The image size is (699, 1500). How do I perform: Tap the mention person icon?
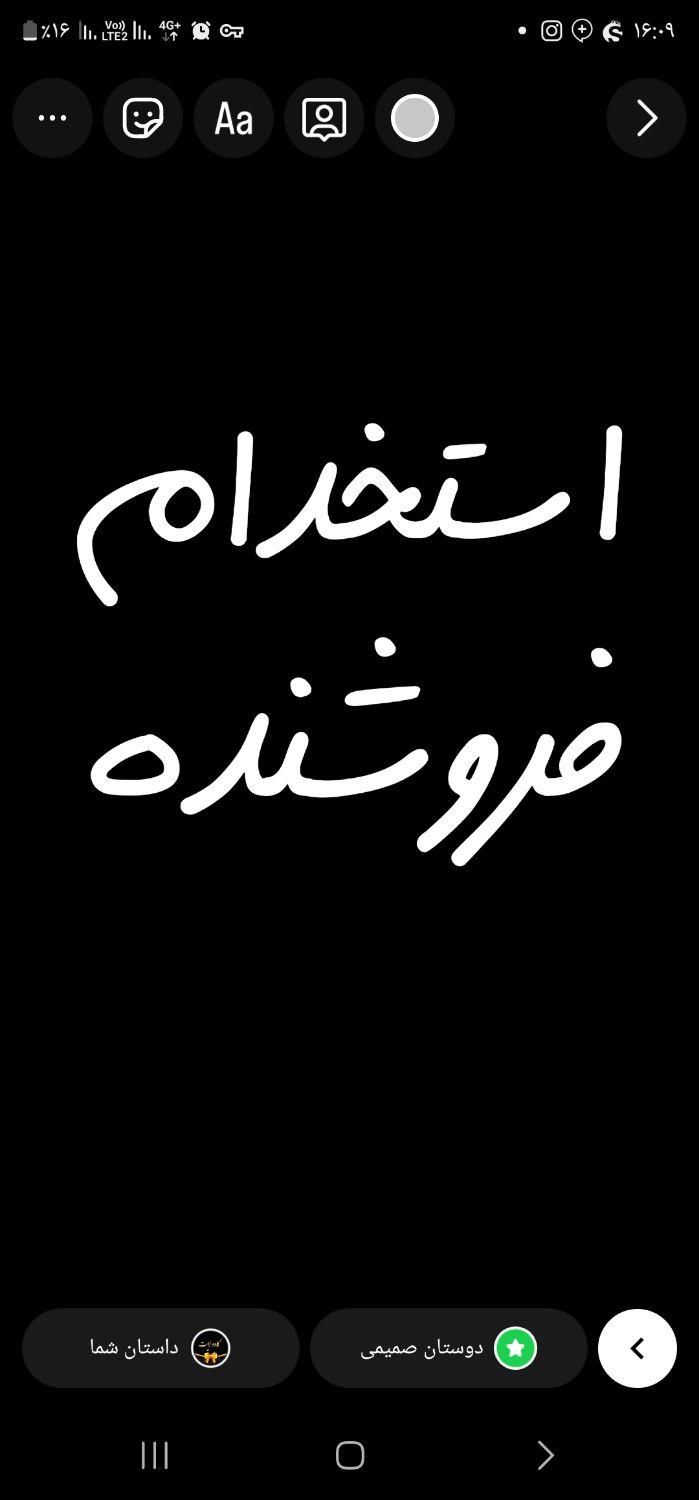[x=324, y=118]
